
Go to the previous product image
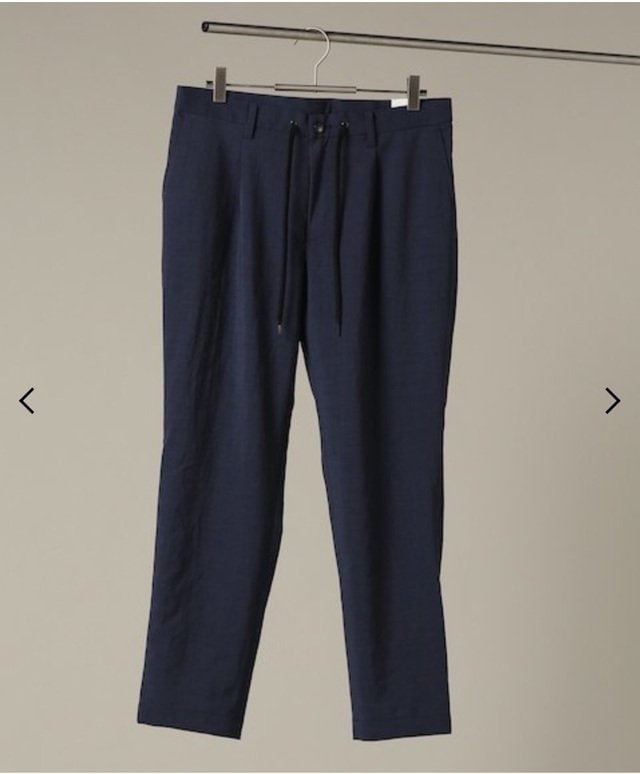(27, 401)
